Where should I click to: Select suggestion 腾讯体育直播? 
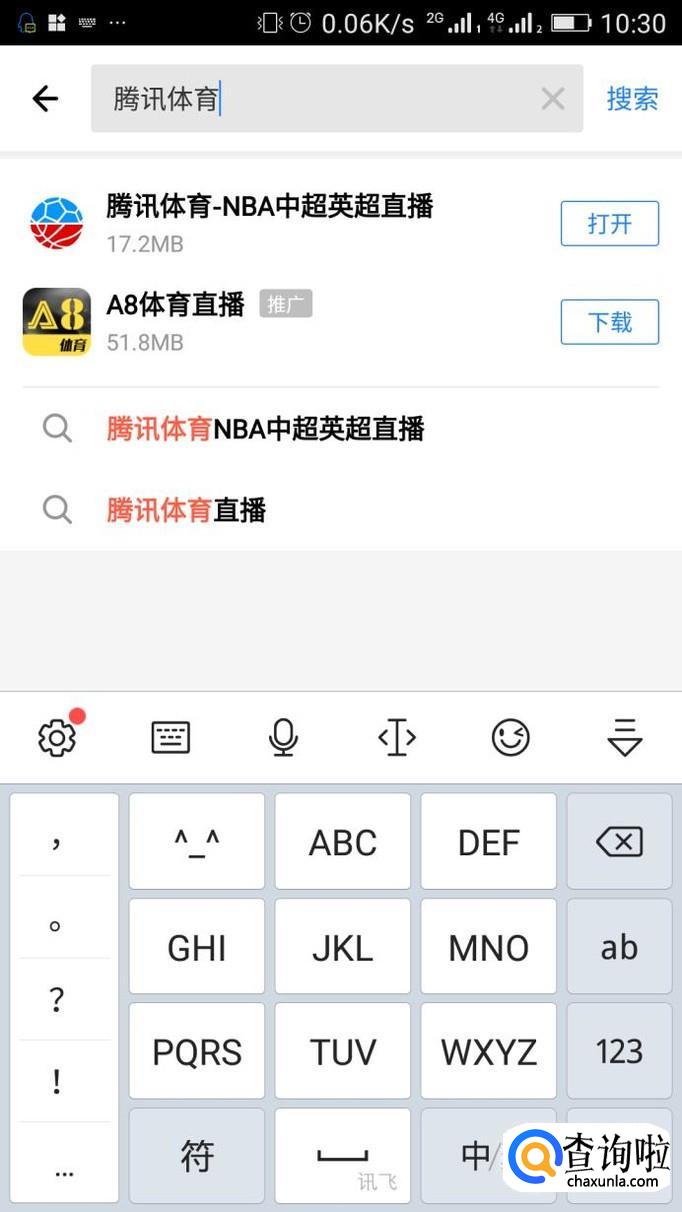186,510
